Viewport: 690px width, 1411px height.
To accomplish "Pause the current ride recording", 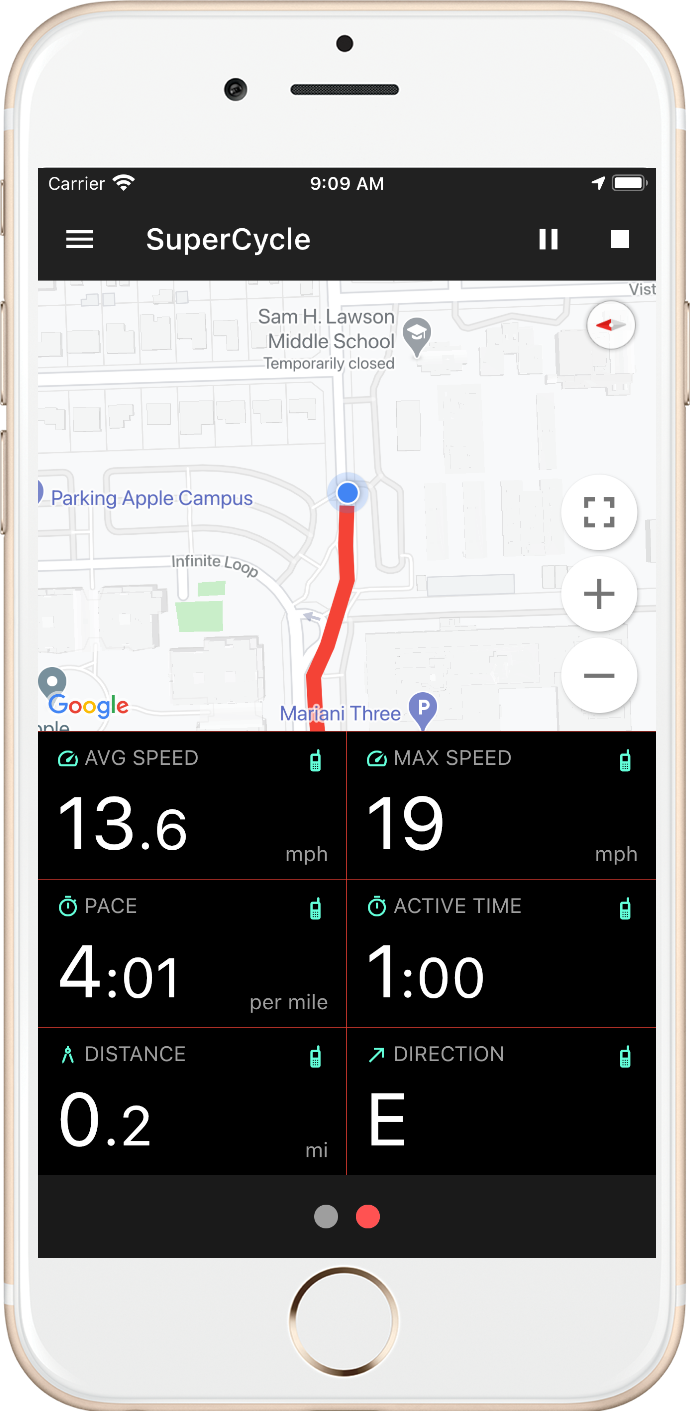I will coord(548,239).
